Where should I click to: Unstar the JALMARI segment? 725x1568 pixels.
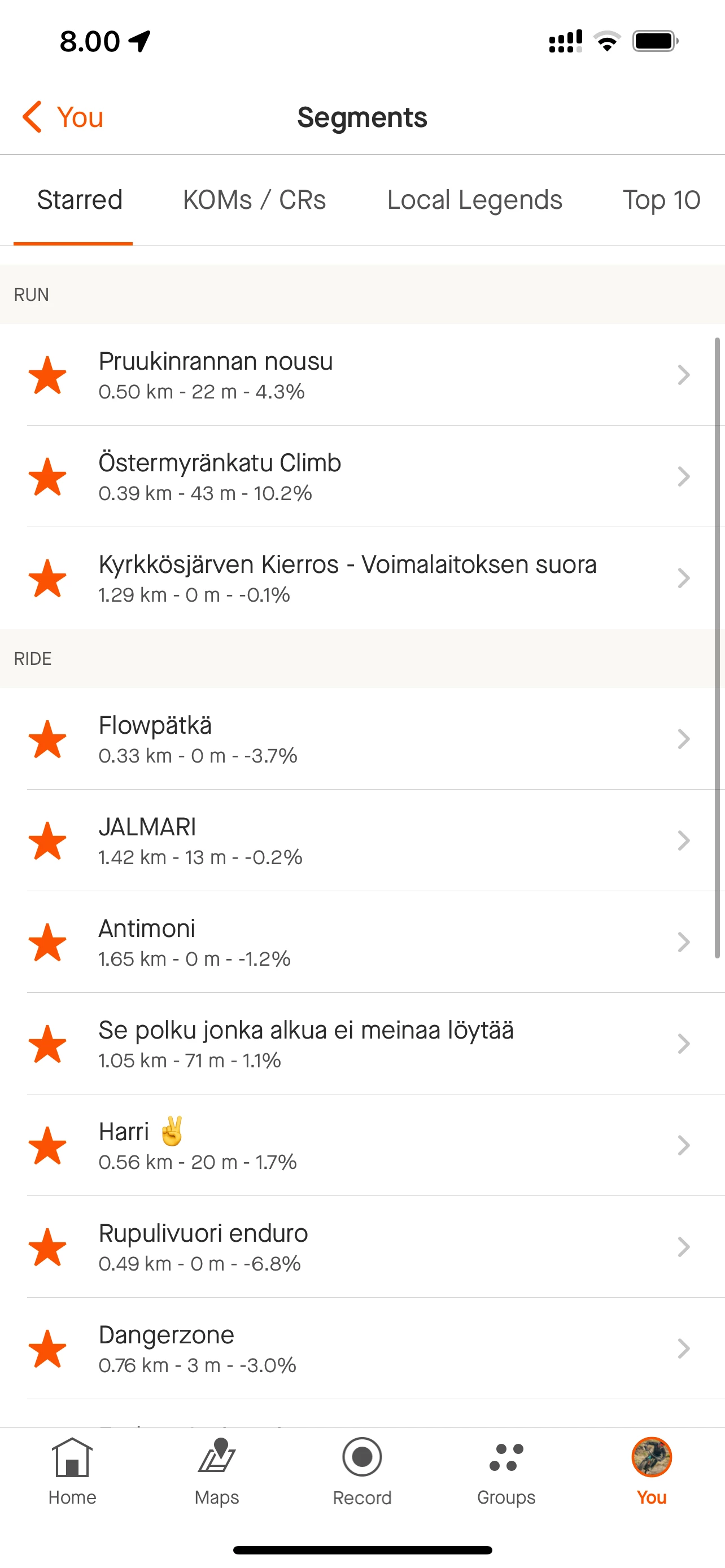(x=47, y=840)
